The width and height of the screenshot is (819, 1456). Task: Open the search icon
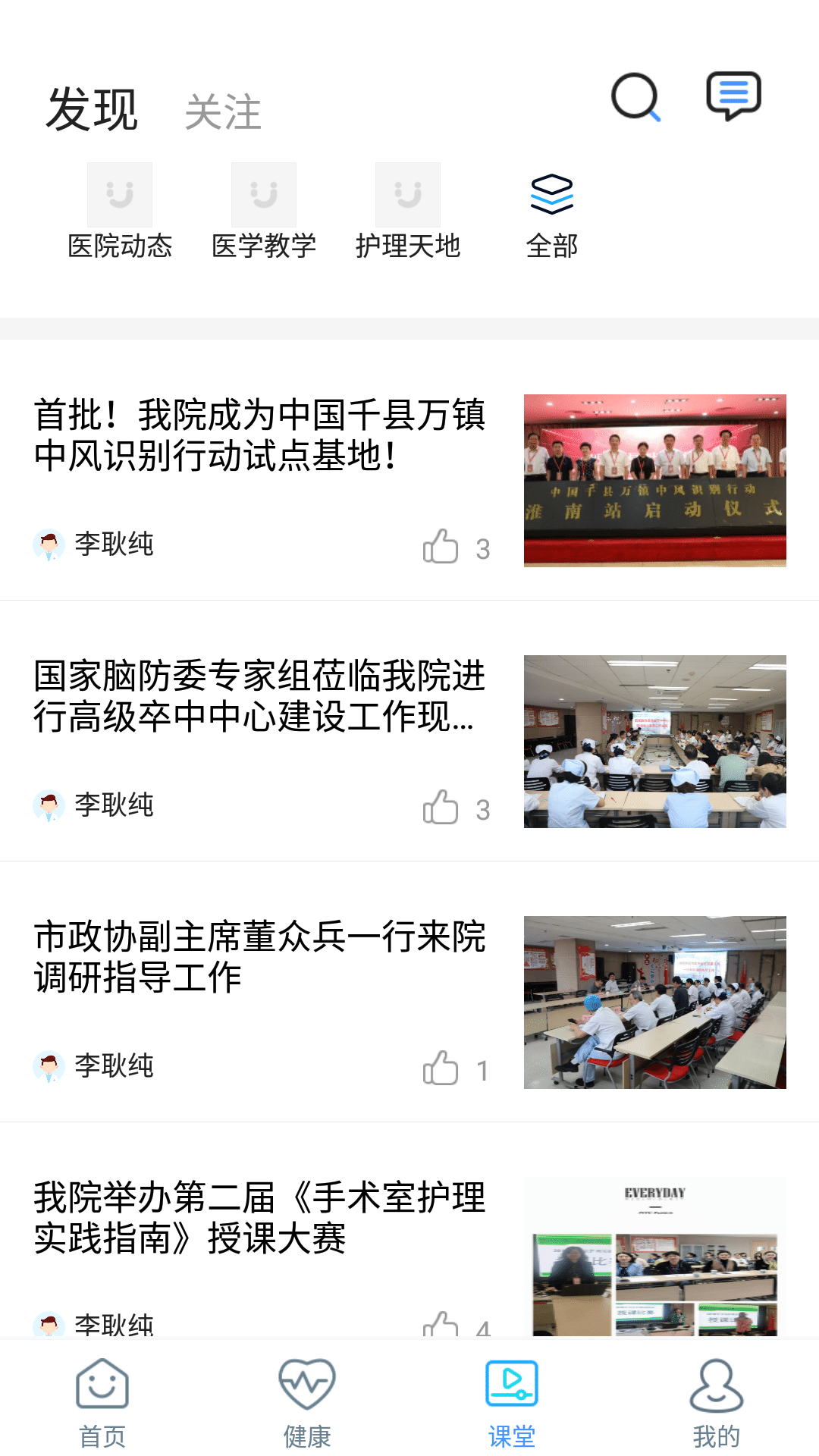(635, 97)
